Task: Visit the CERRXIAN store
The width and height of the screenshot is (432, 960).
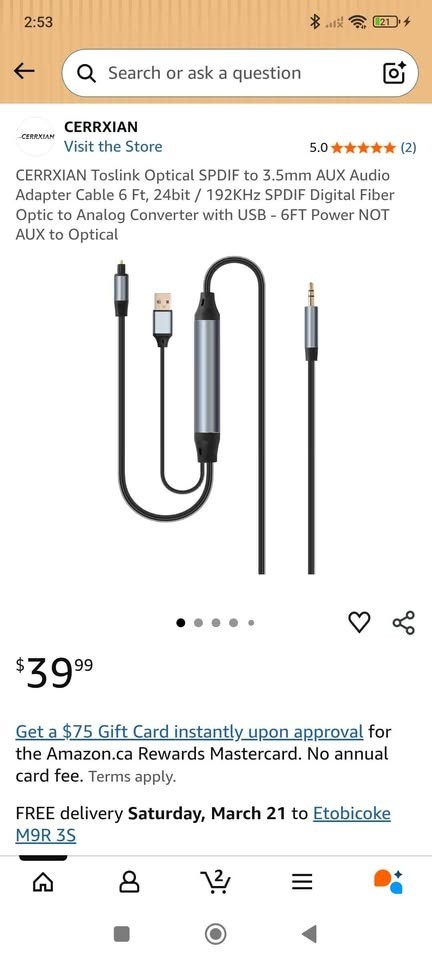Action: 113,146
